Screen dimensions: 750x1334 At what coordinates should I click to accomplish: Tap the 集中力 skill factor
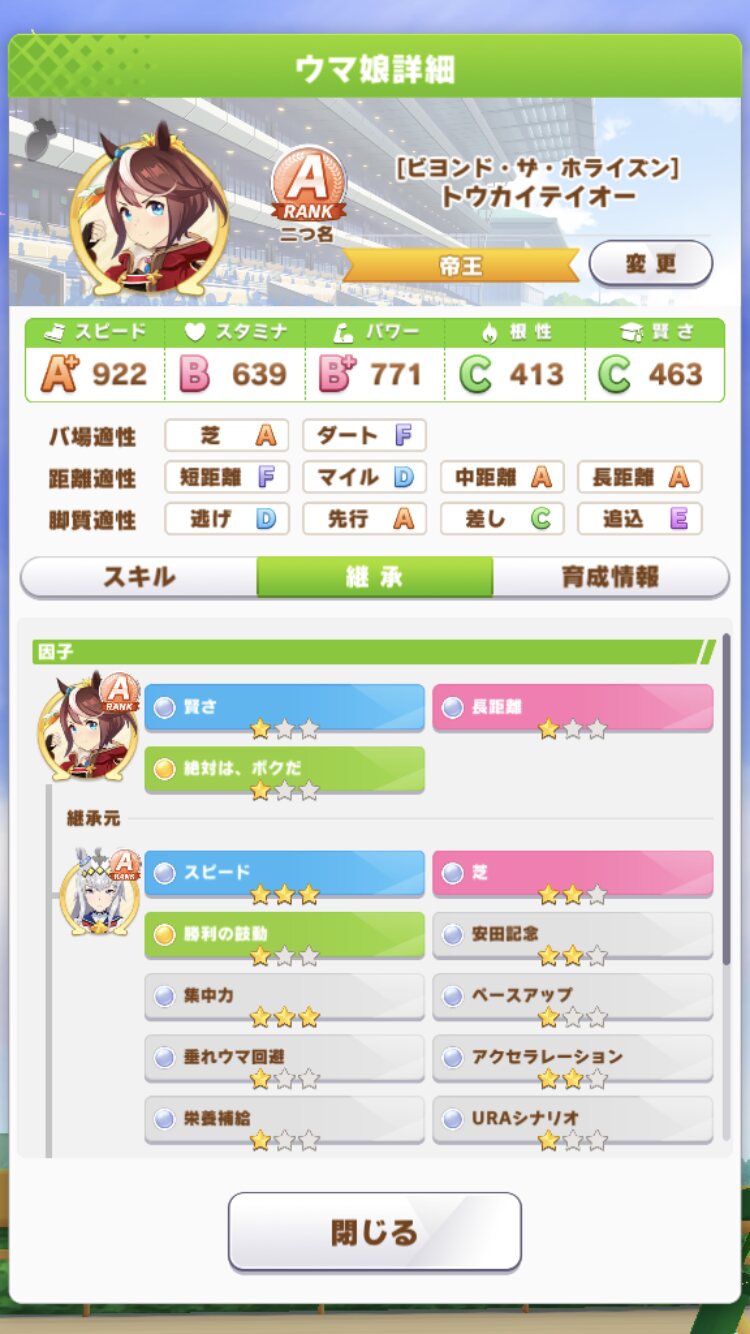click(284, 996)
